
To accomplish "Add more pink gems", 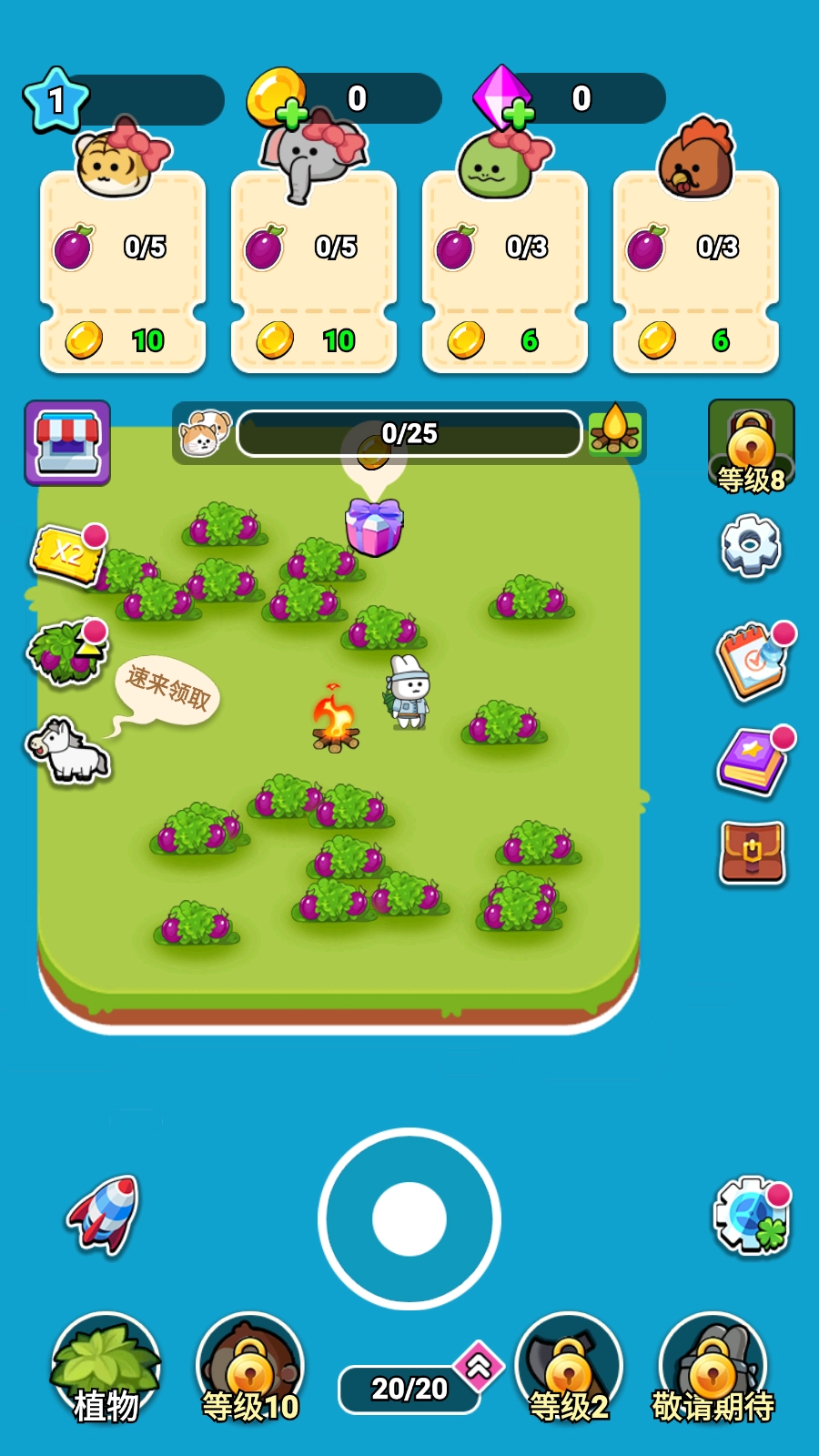I will [517, 115].
